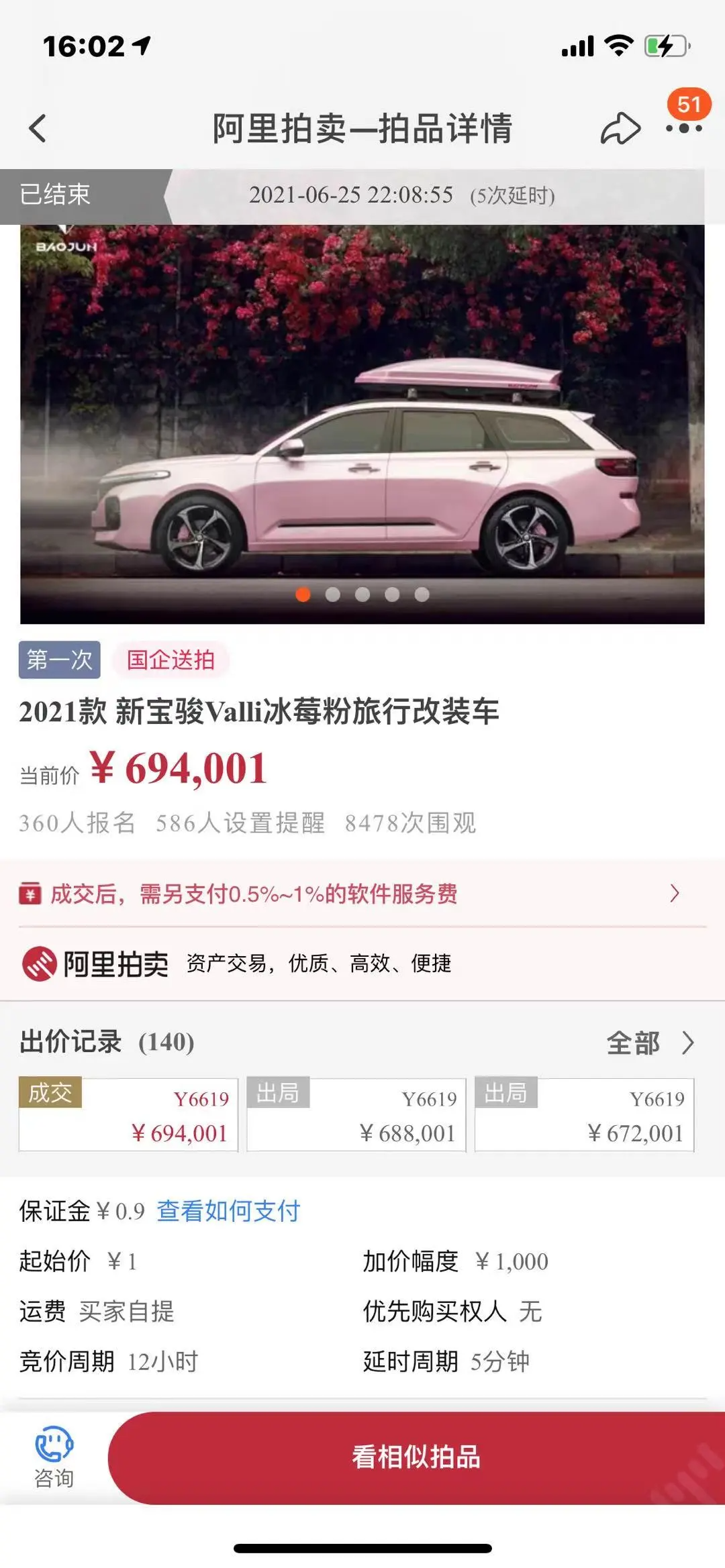Screen dimensions: 725x1568
Task: Open the 阿里拍卖 asset trading banner
Action: (x=362, y=963)
